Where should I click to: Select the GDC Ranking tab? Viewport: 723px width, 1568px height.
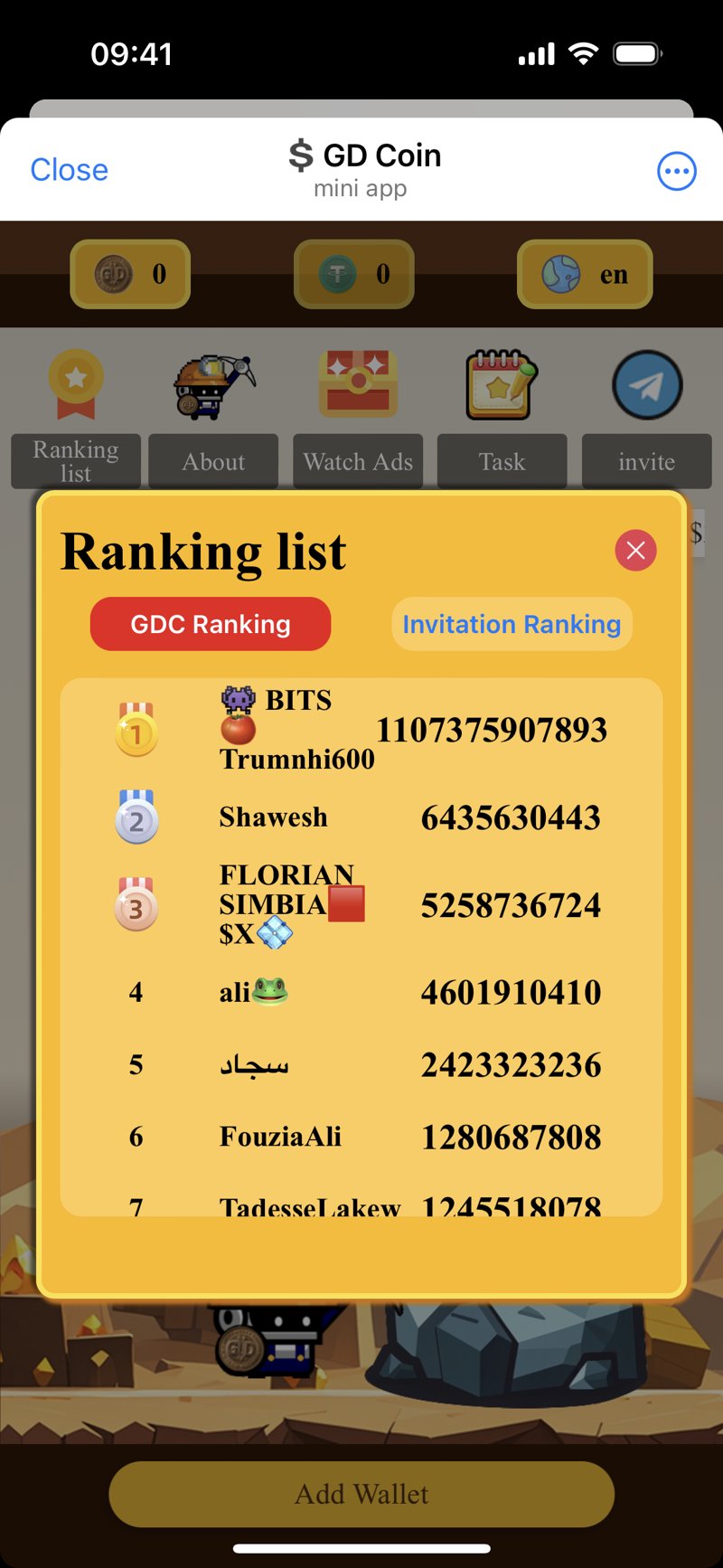(x=211, y=624)
